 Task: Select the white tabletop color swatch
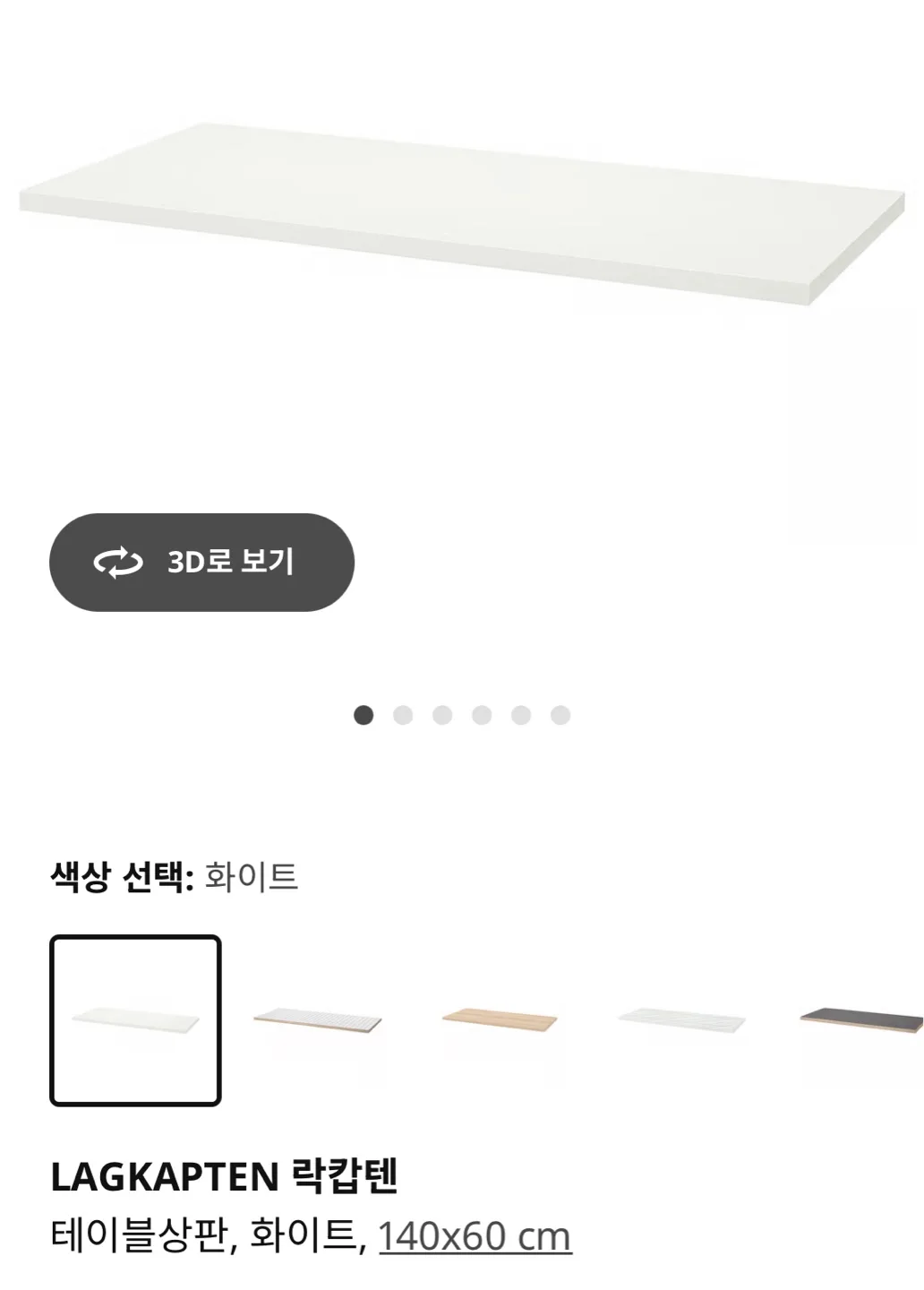135,1020
